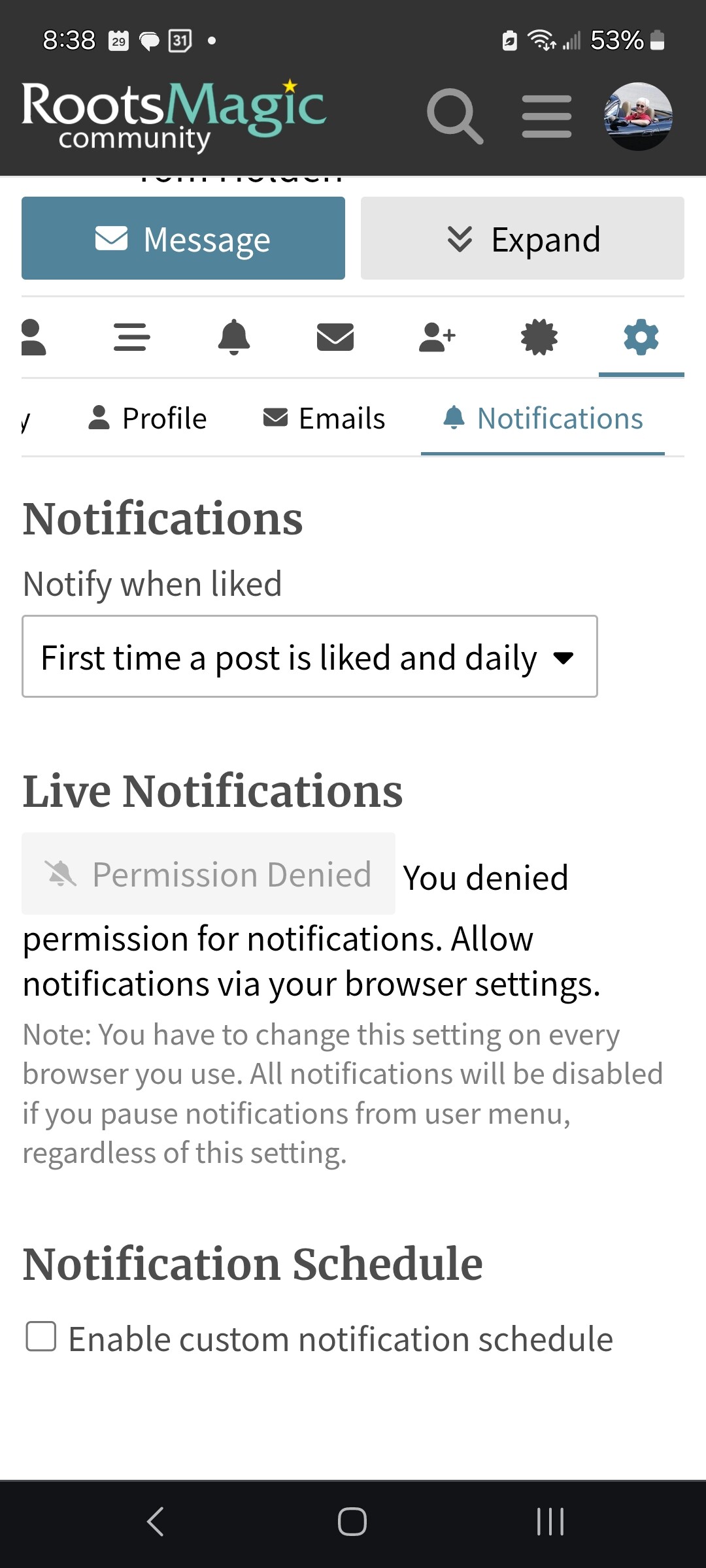Open the search magnifier icon
The height and width of the screenshot is (1568, 706).
(455, 116)
